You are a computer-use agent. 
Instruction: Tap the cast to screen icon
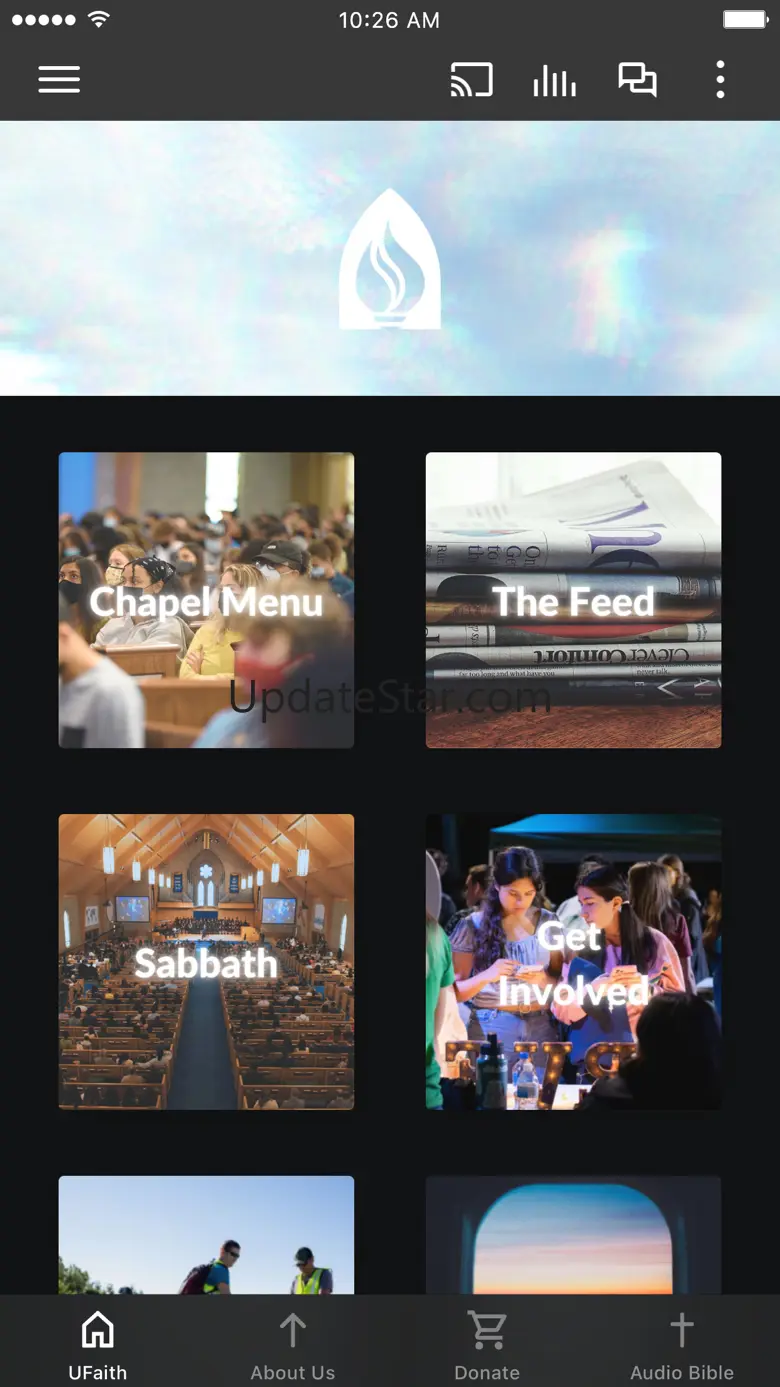[x=471, y=80]
